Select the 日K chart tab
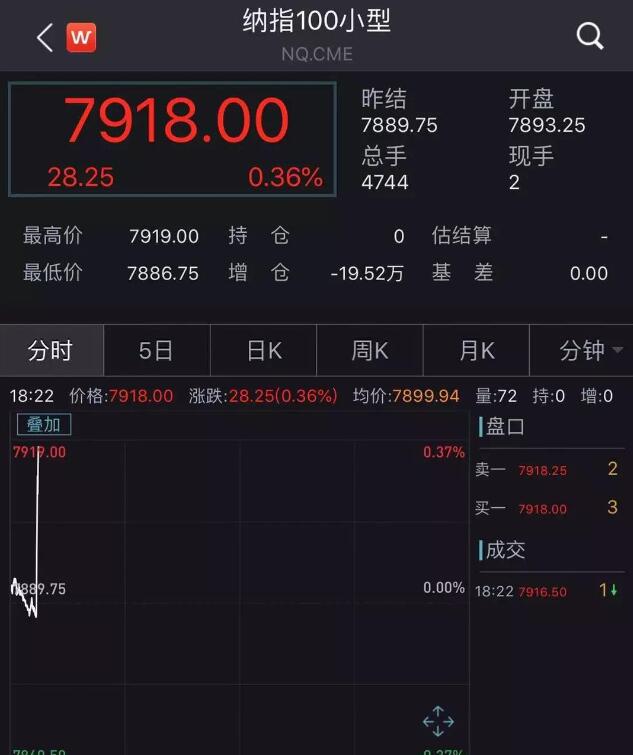 264,351
